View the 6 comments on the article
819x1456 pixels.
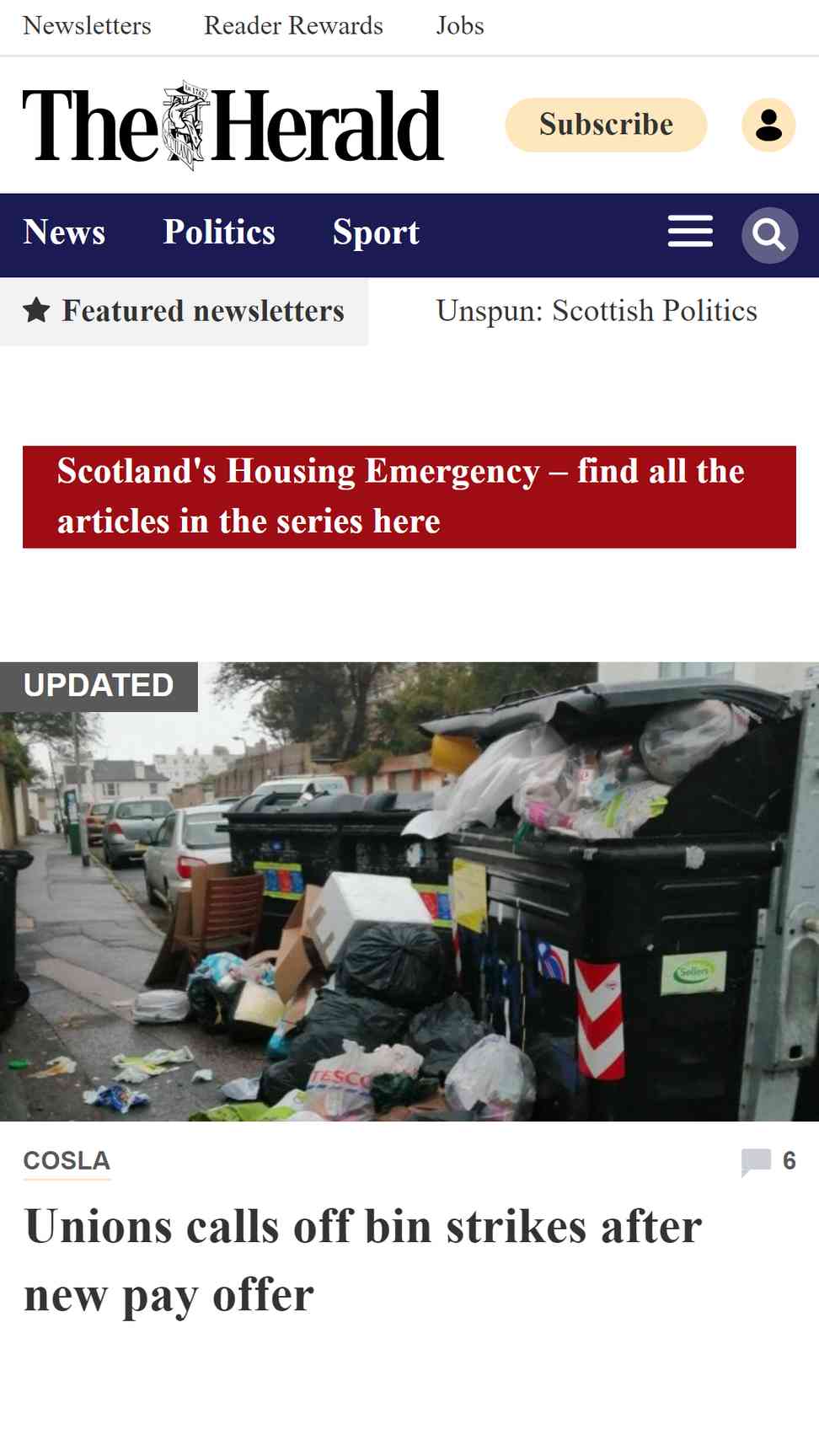tap(768, 1161)
